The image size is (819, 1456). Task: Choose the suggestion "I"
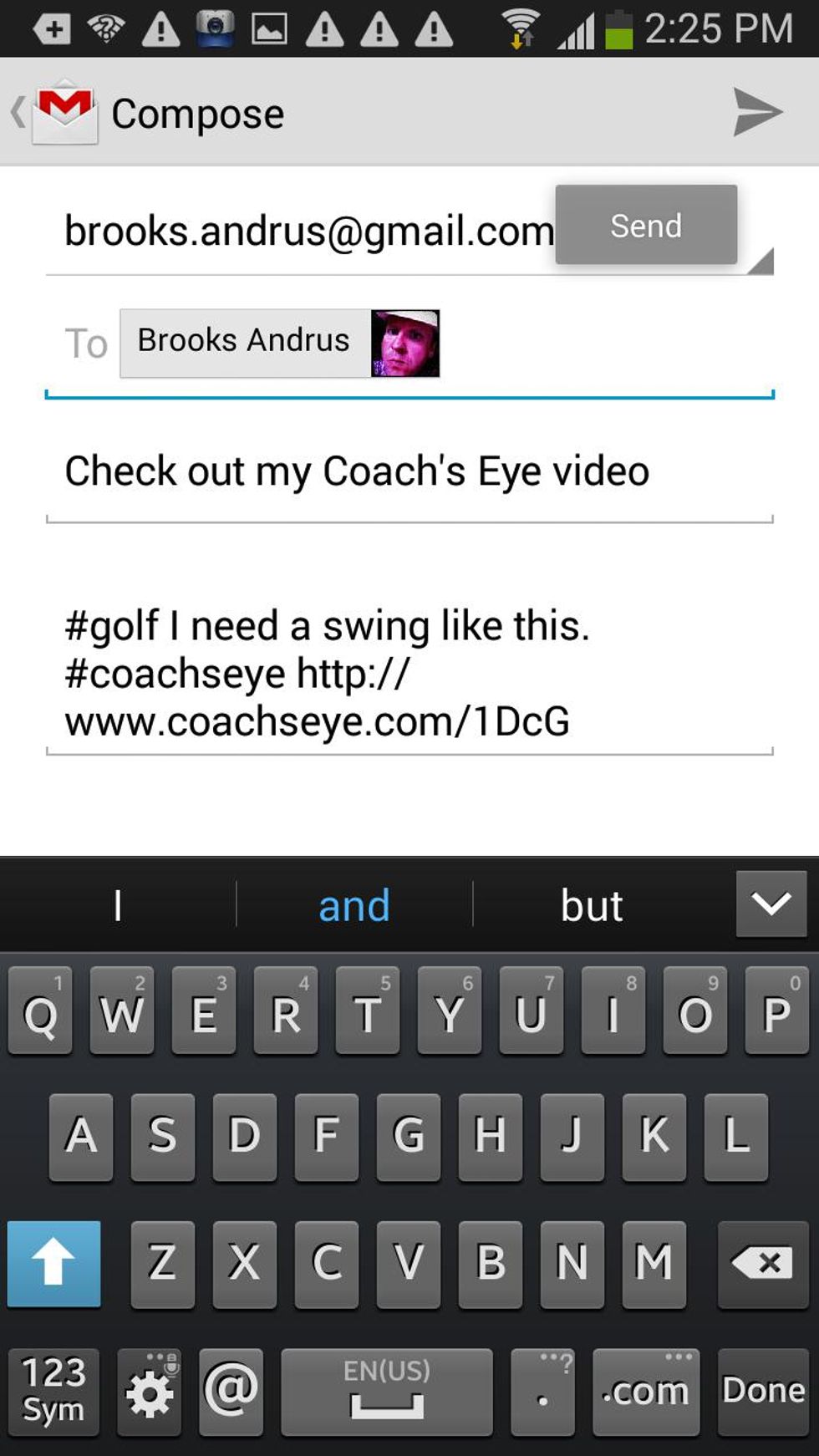tap(118, 906)
